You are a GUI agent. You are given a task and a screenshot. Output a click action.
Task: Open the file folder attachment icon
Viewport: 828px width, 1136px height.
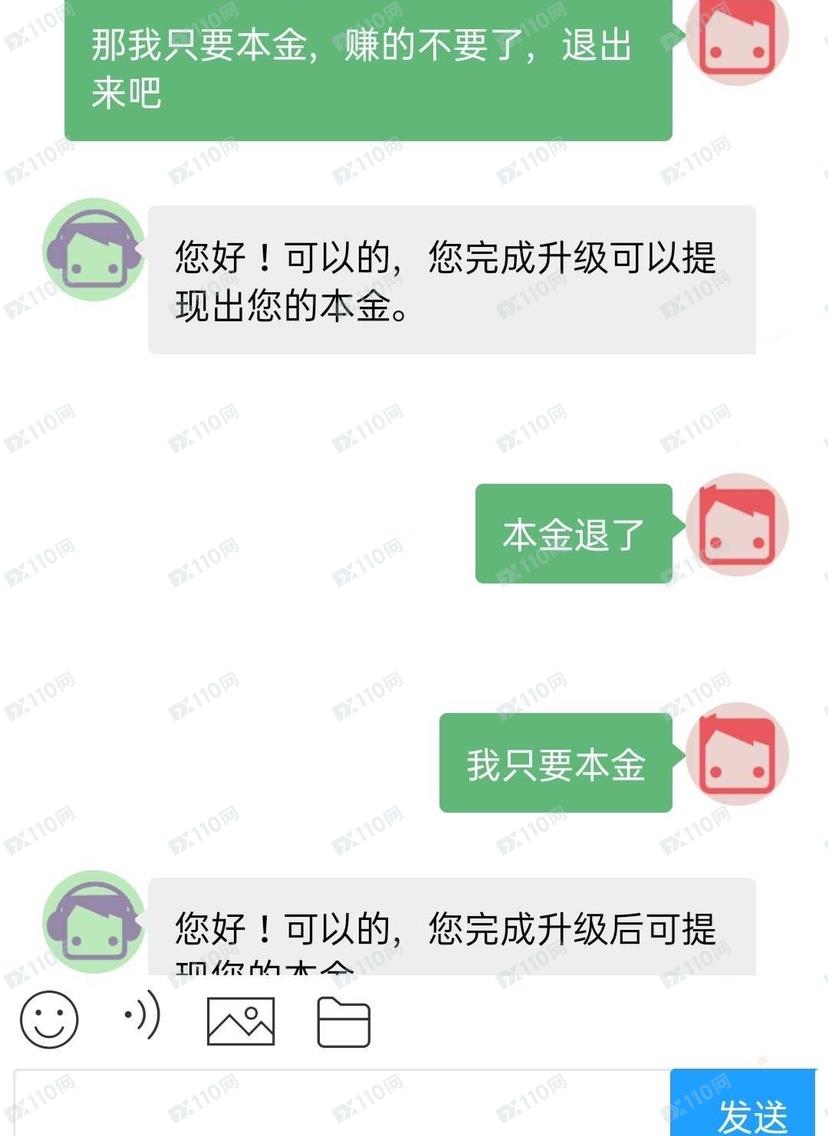pyautogui.click(x=344, y=1022)
